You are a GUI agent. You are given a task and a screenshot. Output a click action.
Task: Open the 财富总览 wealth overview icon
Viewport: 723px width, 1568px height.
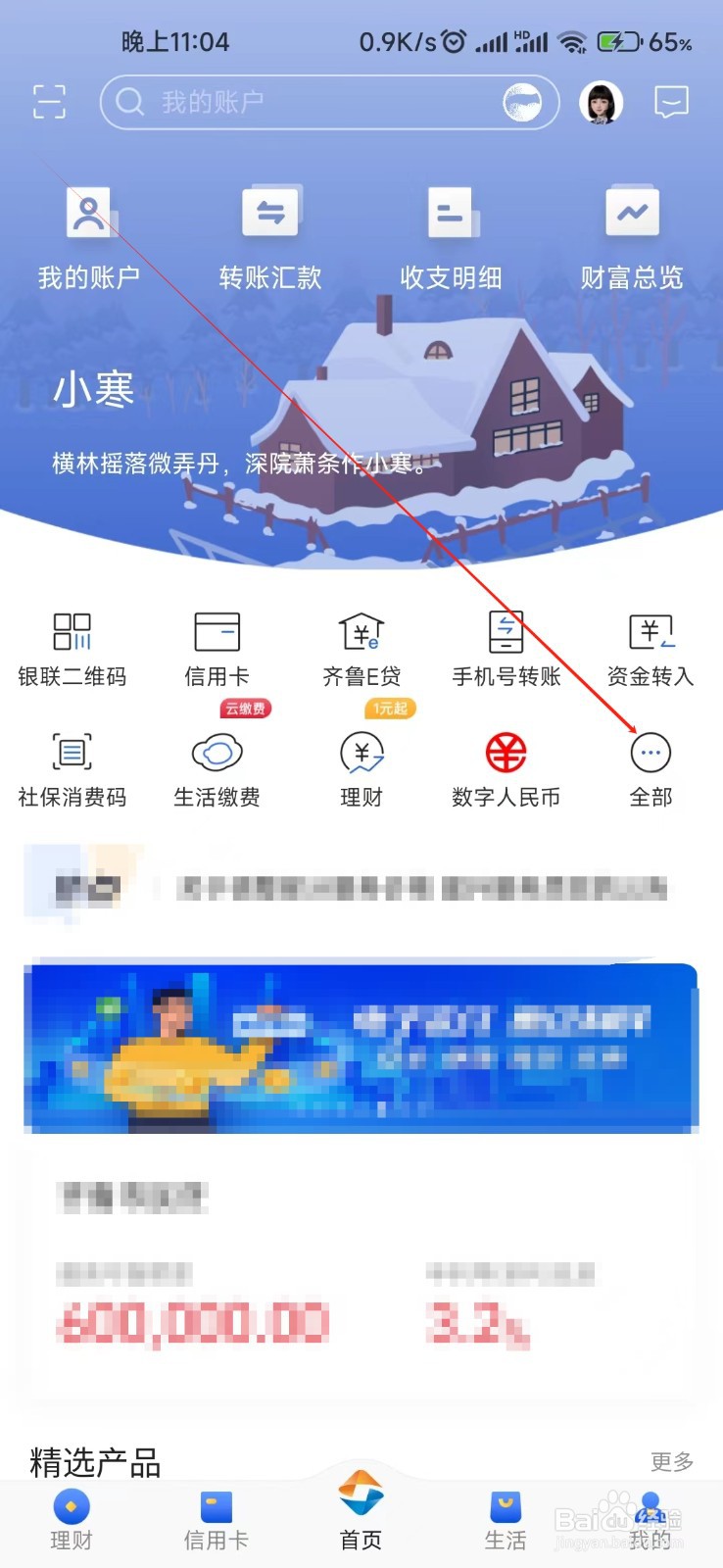[x=633, y=235]
